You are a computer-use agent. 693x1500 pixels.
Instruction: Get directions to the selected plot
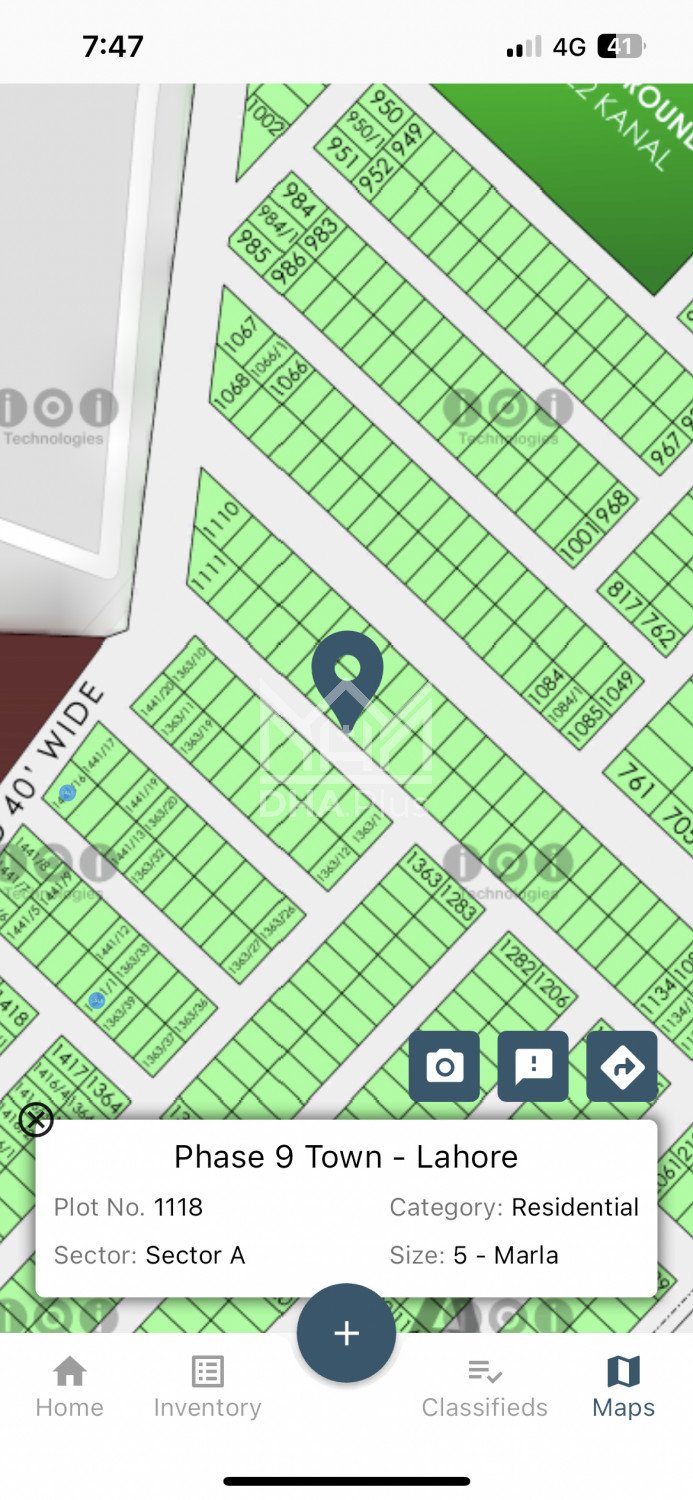[x=621, y=1067]
